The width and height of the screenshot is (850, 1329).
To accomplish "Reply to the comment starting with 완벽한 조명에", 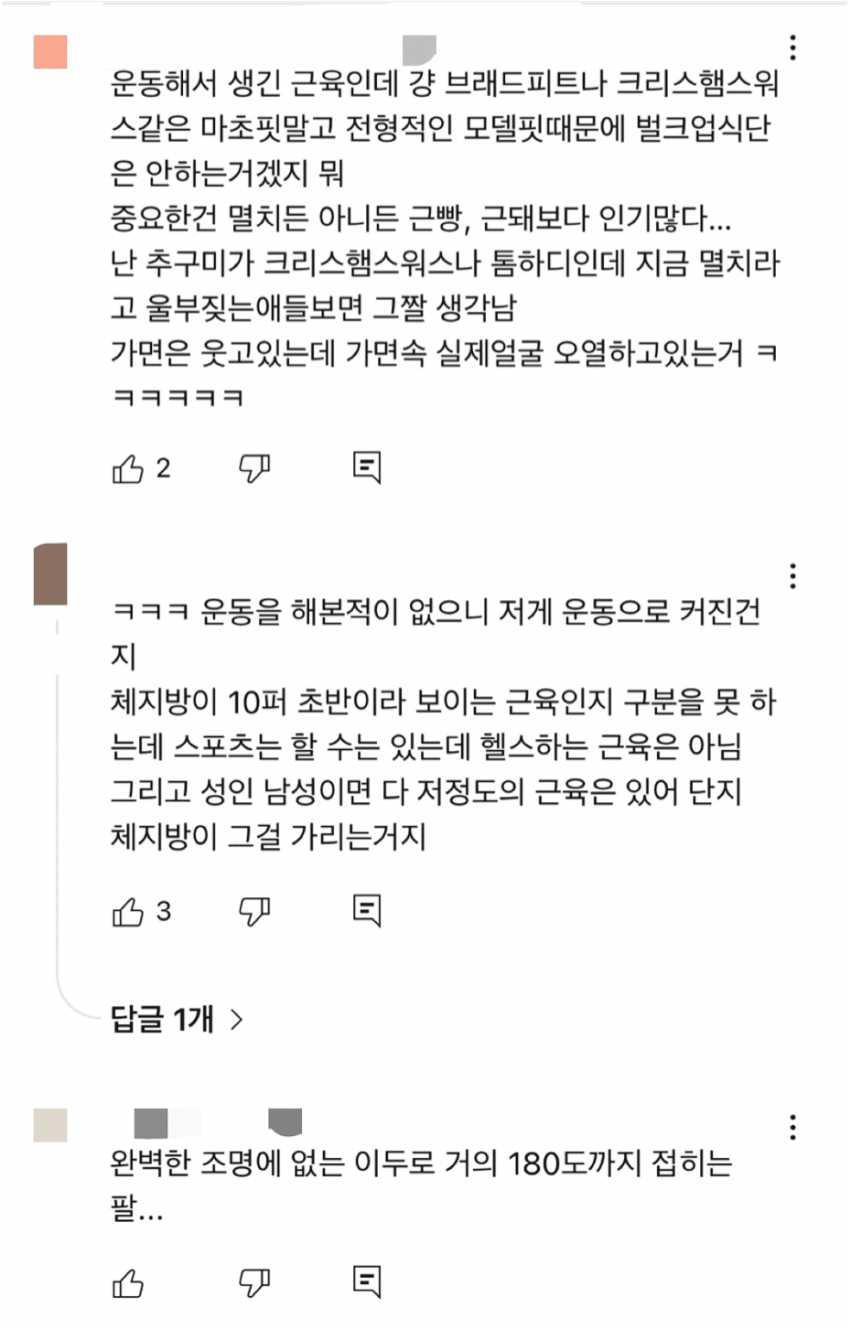I will (368, 1281).
